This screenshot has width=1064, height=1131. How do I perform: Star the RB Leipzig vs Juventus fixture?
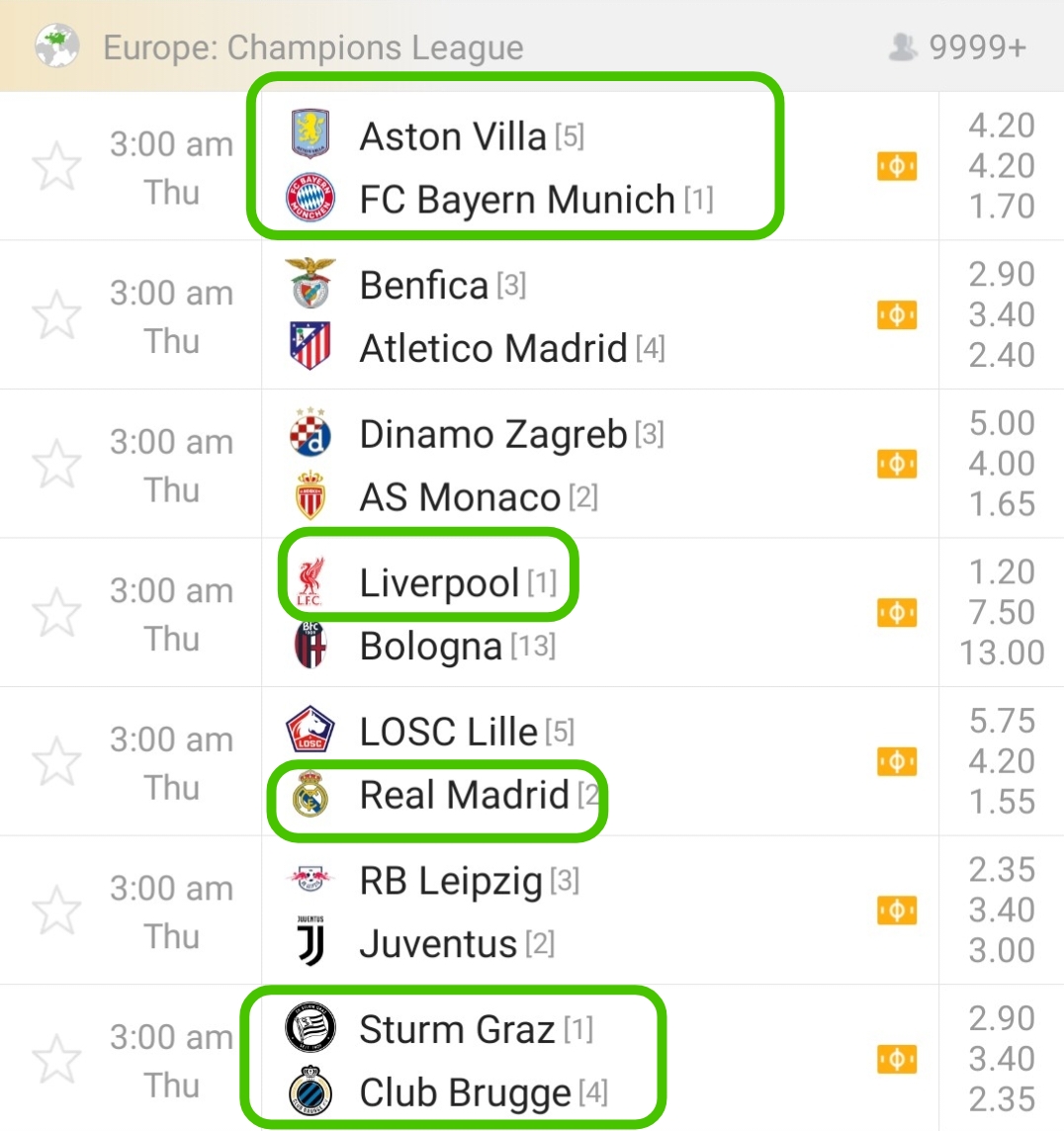pos(56,911)
